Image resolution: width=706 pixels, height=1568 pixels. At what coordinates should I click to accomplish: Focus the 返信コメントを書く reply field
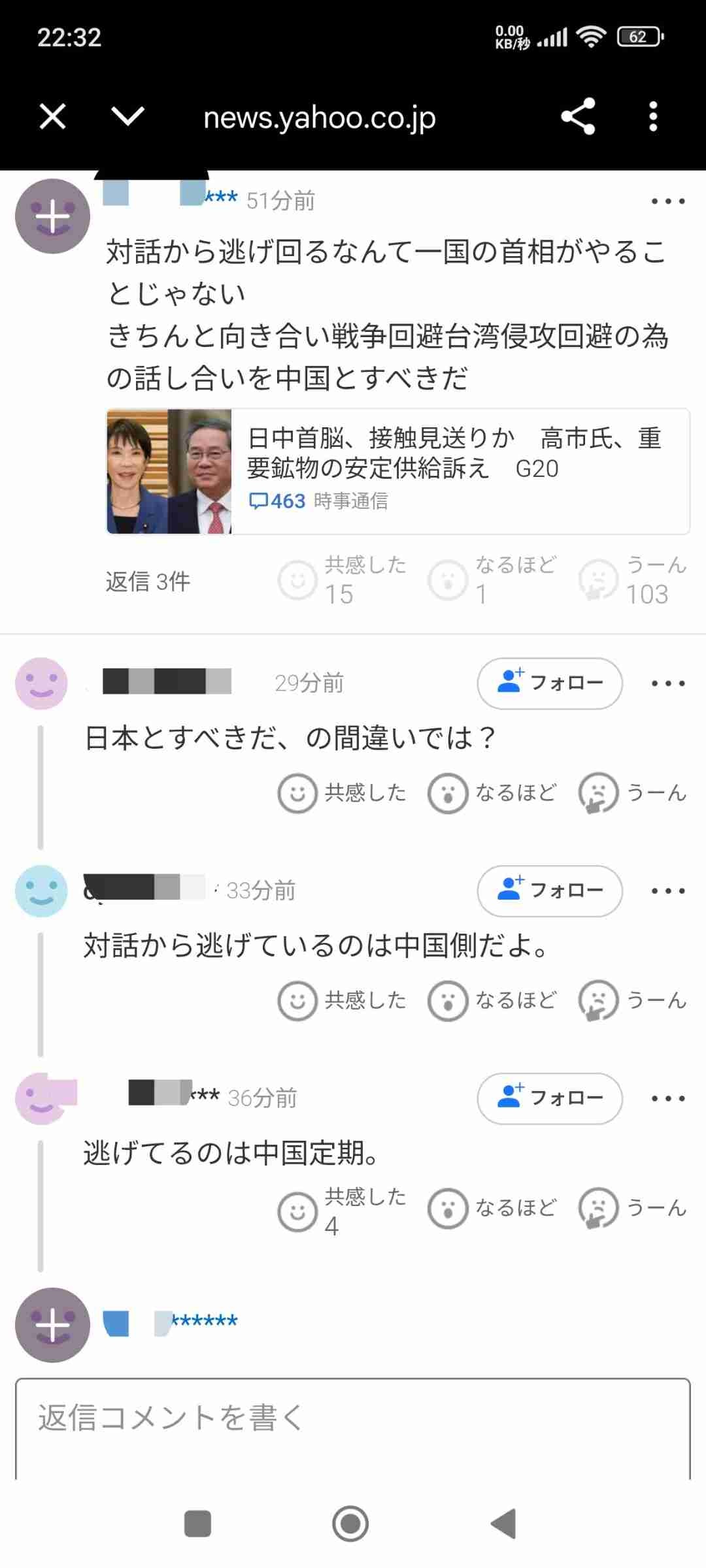(353, 1424)
